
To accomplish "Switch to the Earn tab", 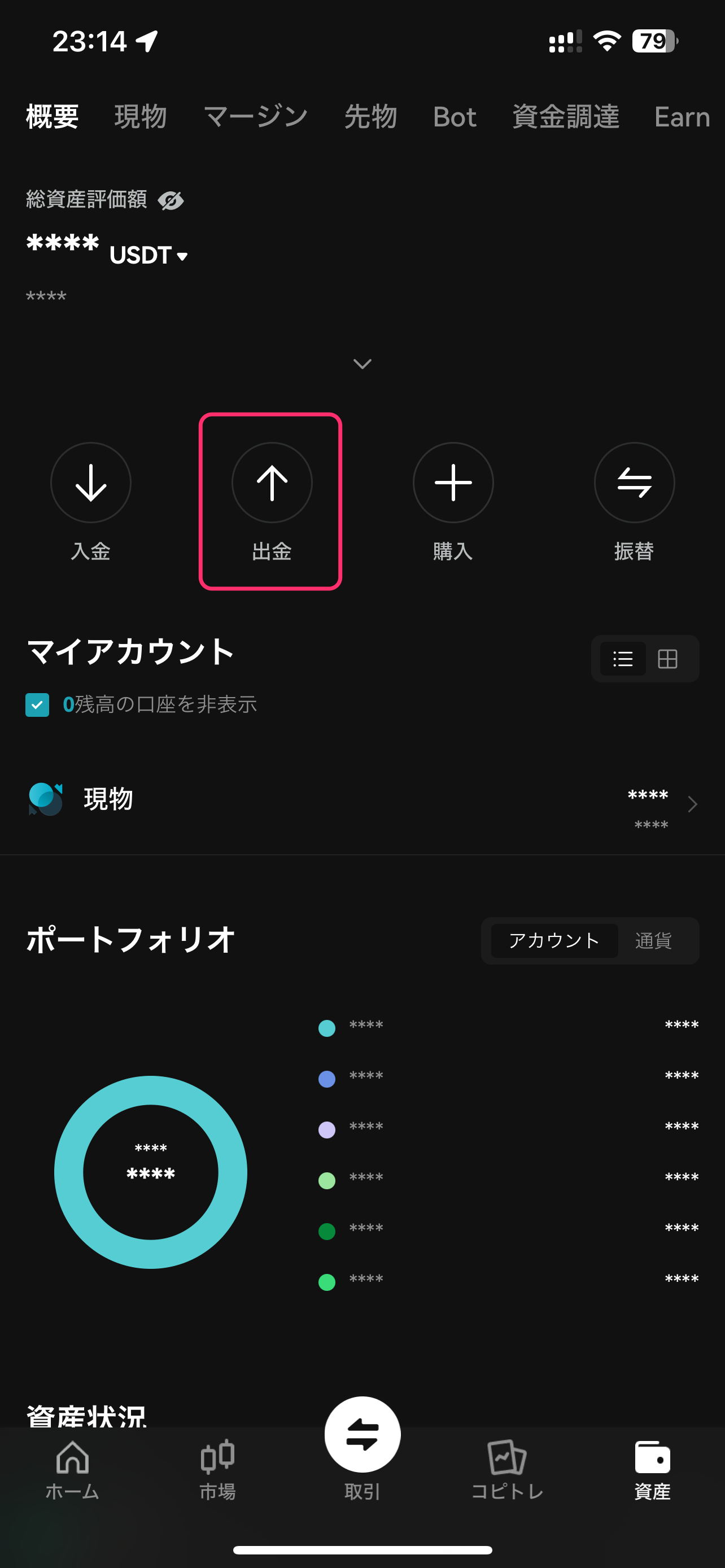I will 682,116.
